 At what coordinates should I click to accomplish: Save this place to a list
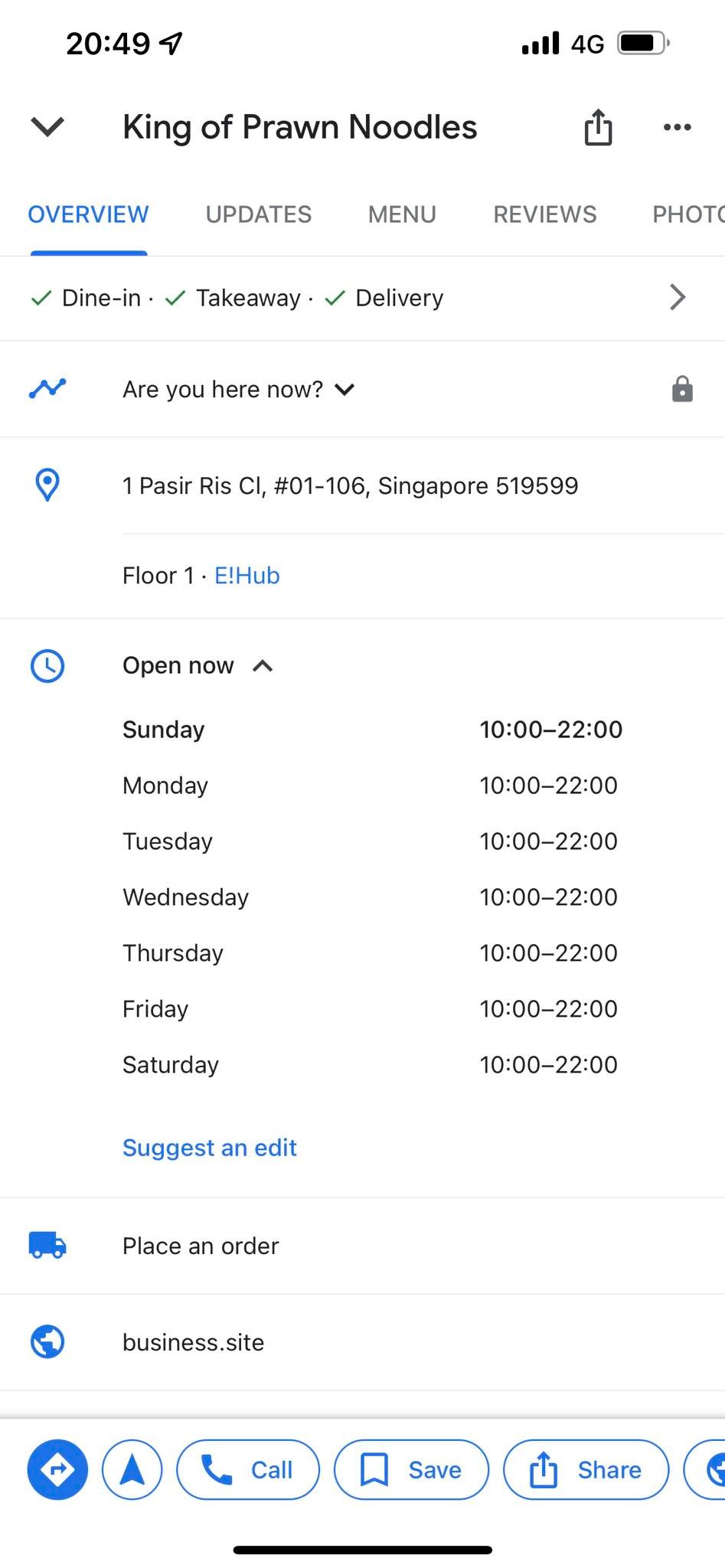[x=412, y=1469]
